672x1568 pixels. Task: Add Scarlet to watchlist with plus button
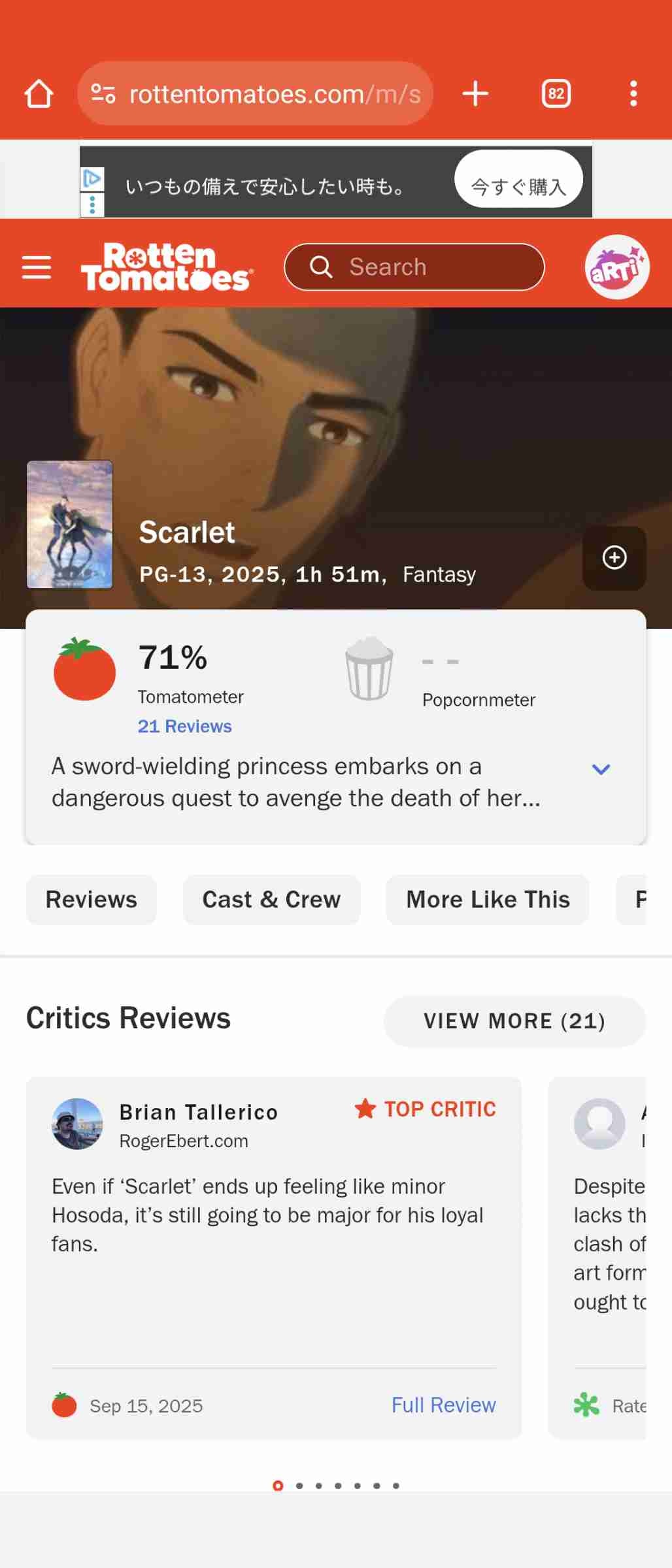pos(614,558)
